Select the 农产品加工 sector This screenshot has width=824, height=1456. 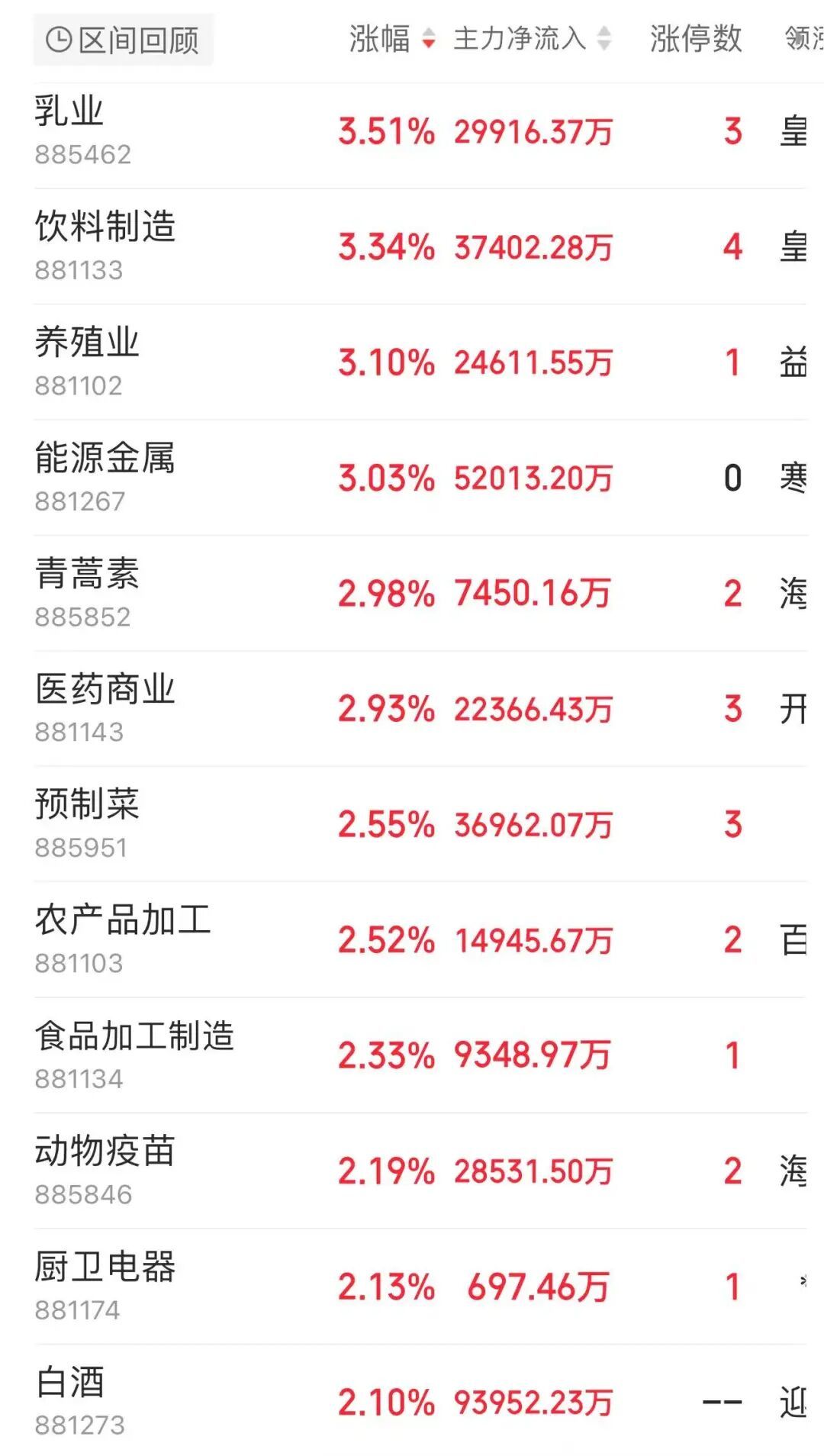tap(420, 940)
